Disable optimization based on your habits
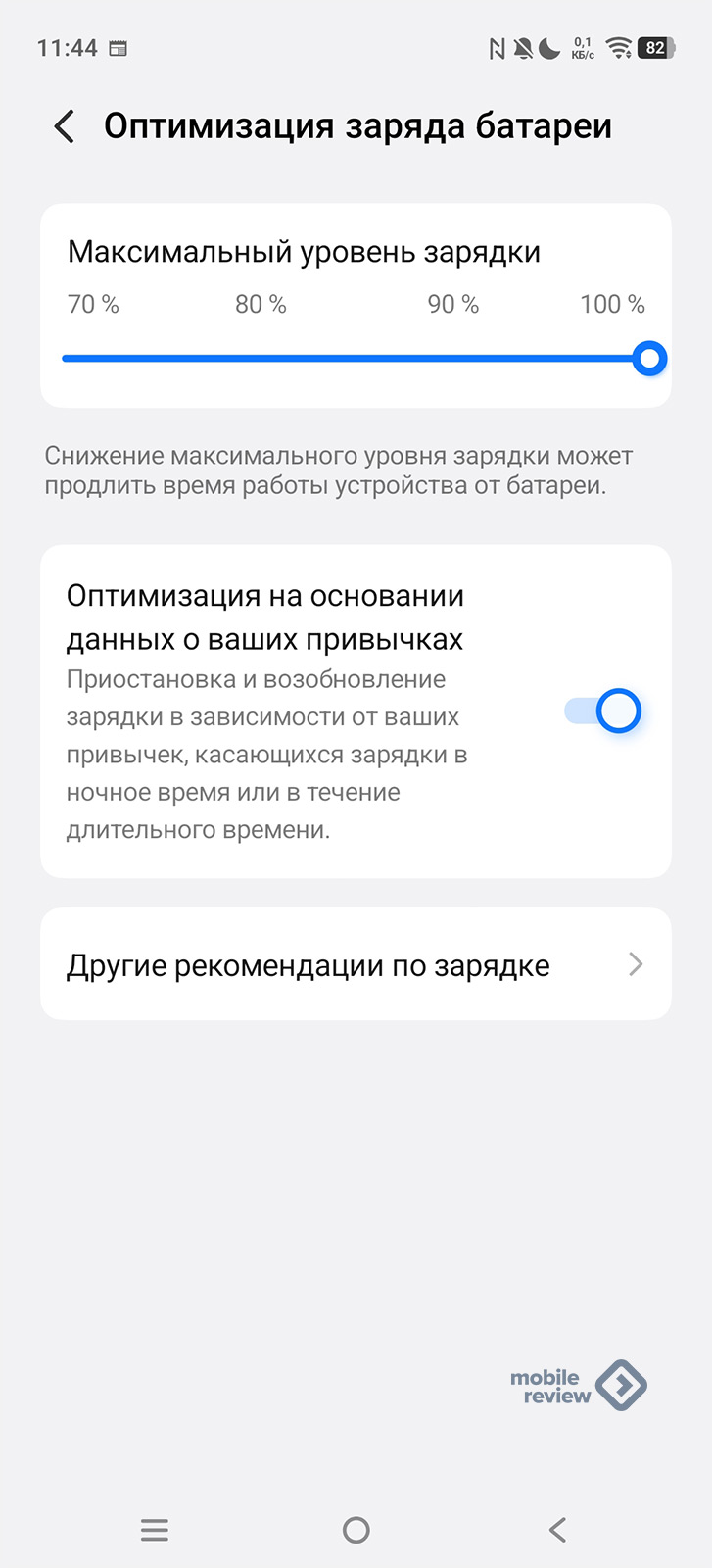The height and width of the screenshot is (1568, 712). (602, 711)
